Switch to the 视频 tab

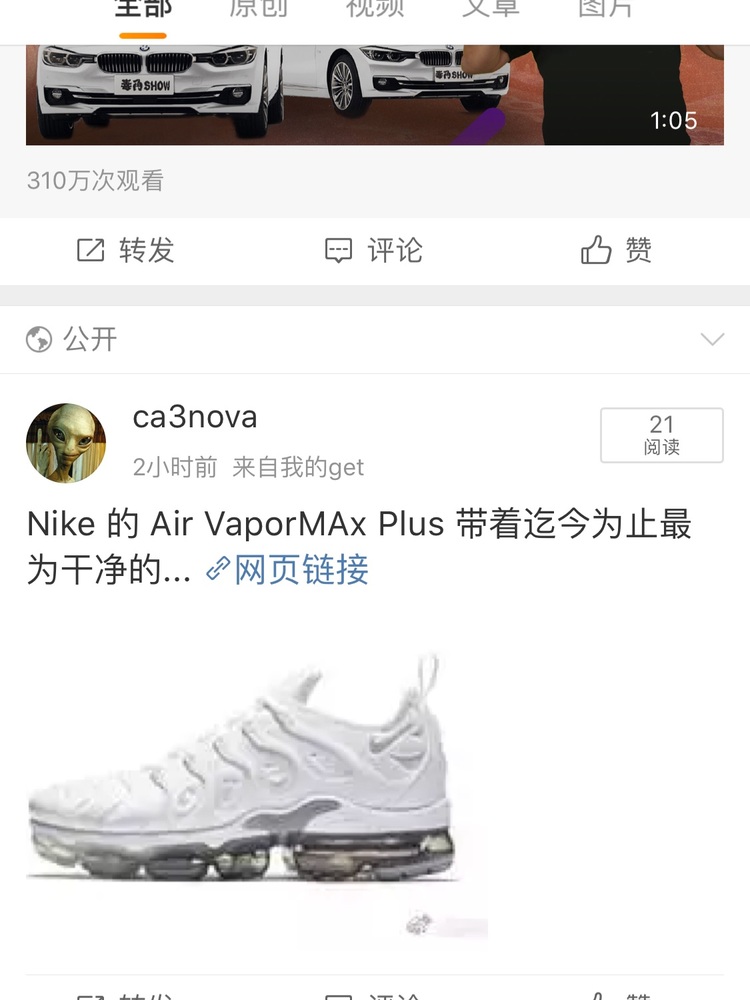pos(375,10)
